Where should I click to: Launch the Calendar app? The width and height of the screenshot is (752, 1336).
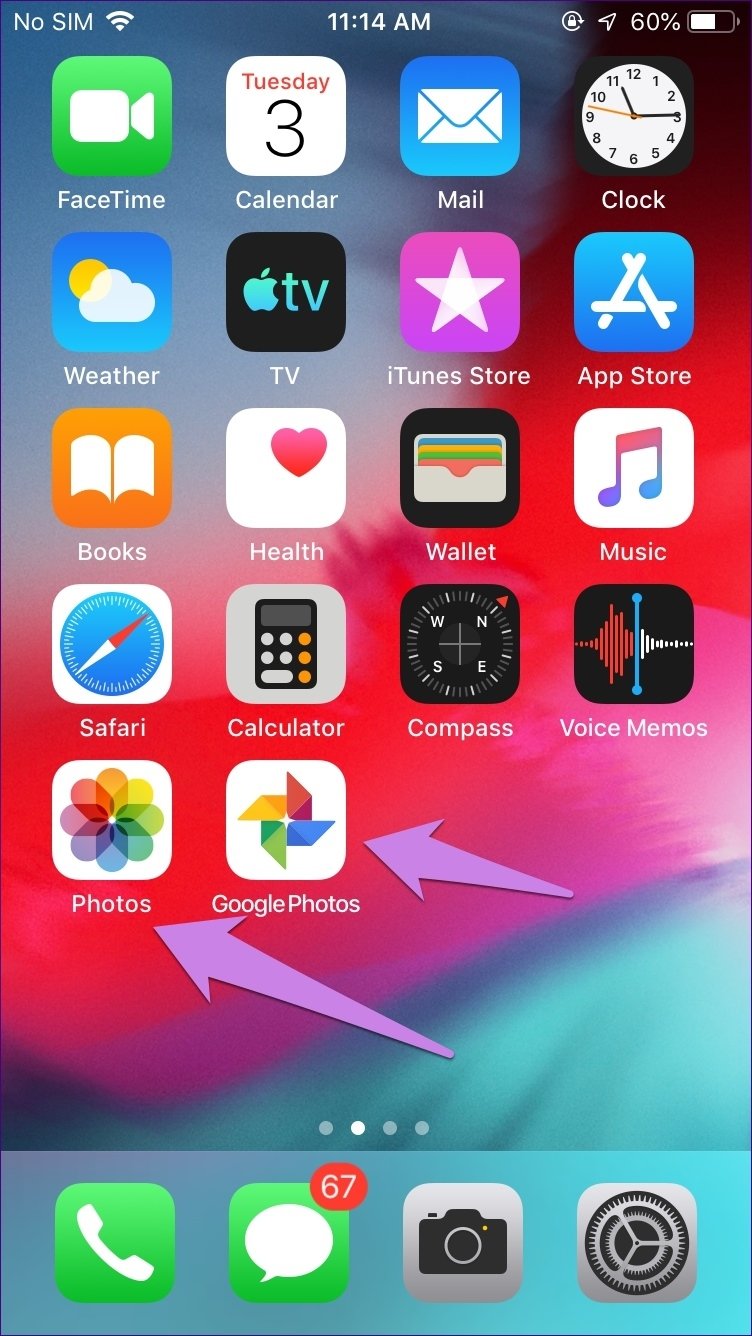pyautogui.click(x=286, y=116)
